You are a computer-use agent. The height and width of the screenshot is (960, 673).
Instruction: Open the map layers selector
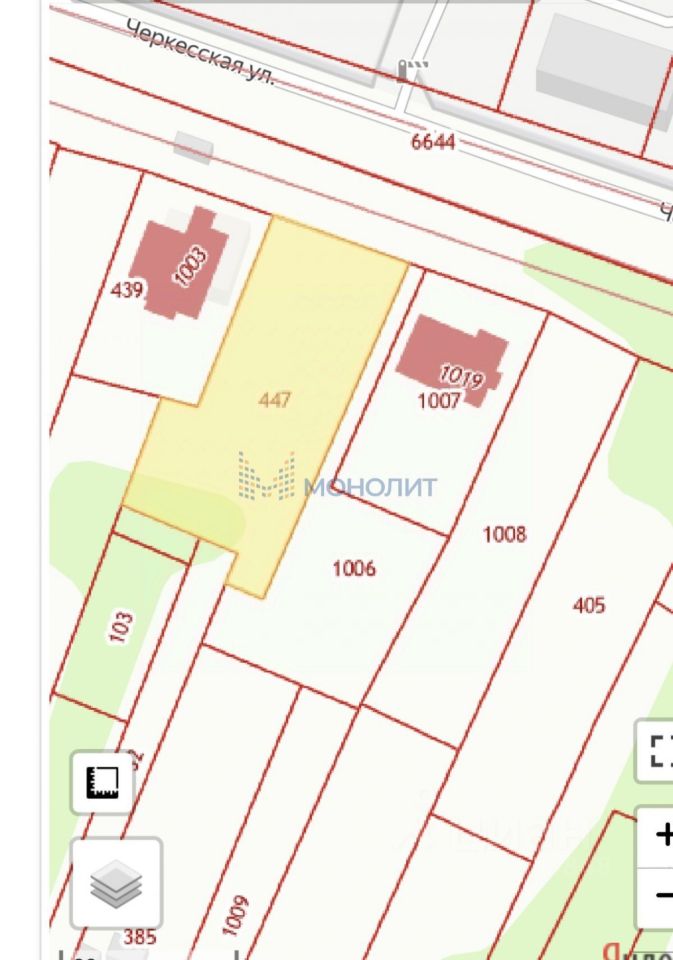(116, 884)
